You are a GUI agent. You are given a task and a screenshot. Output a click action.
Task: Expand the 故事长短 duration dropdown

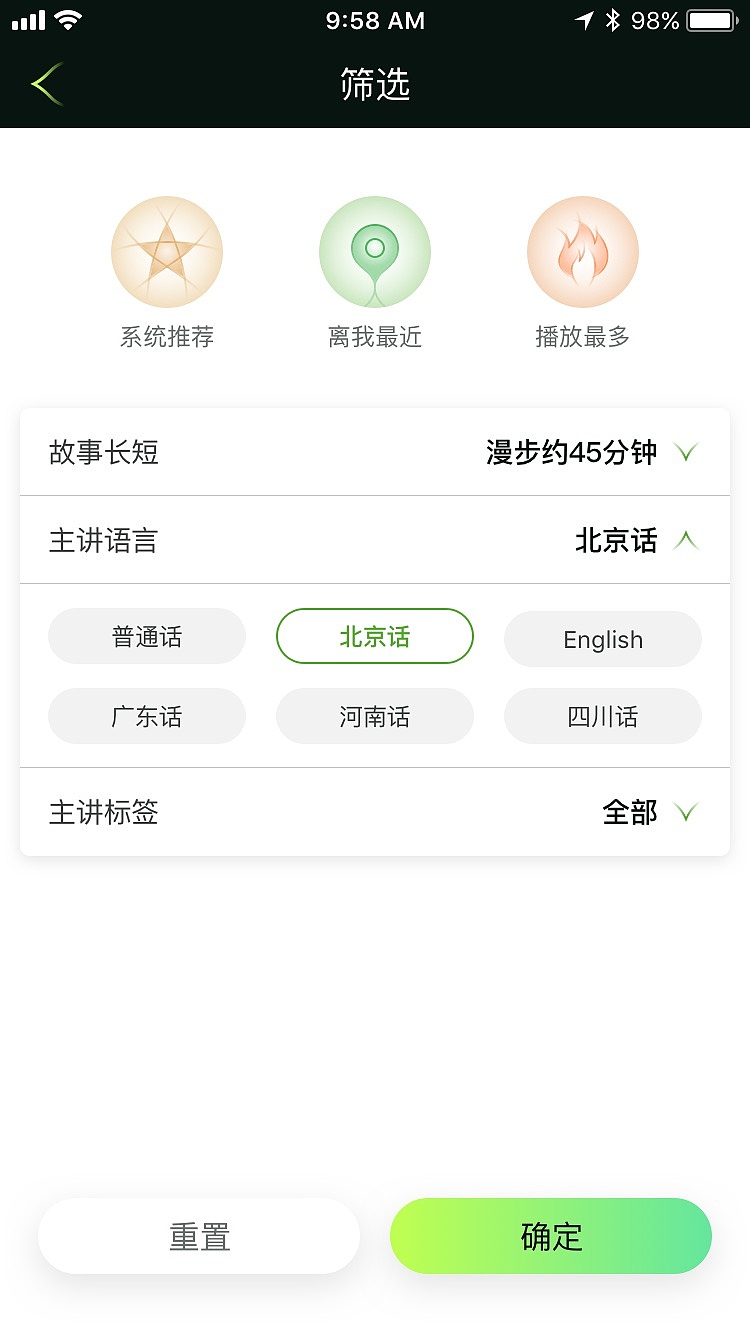375,452
